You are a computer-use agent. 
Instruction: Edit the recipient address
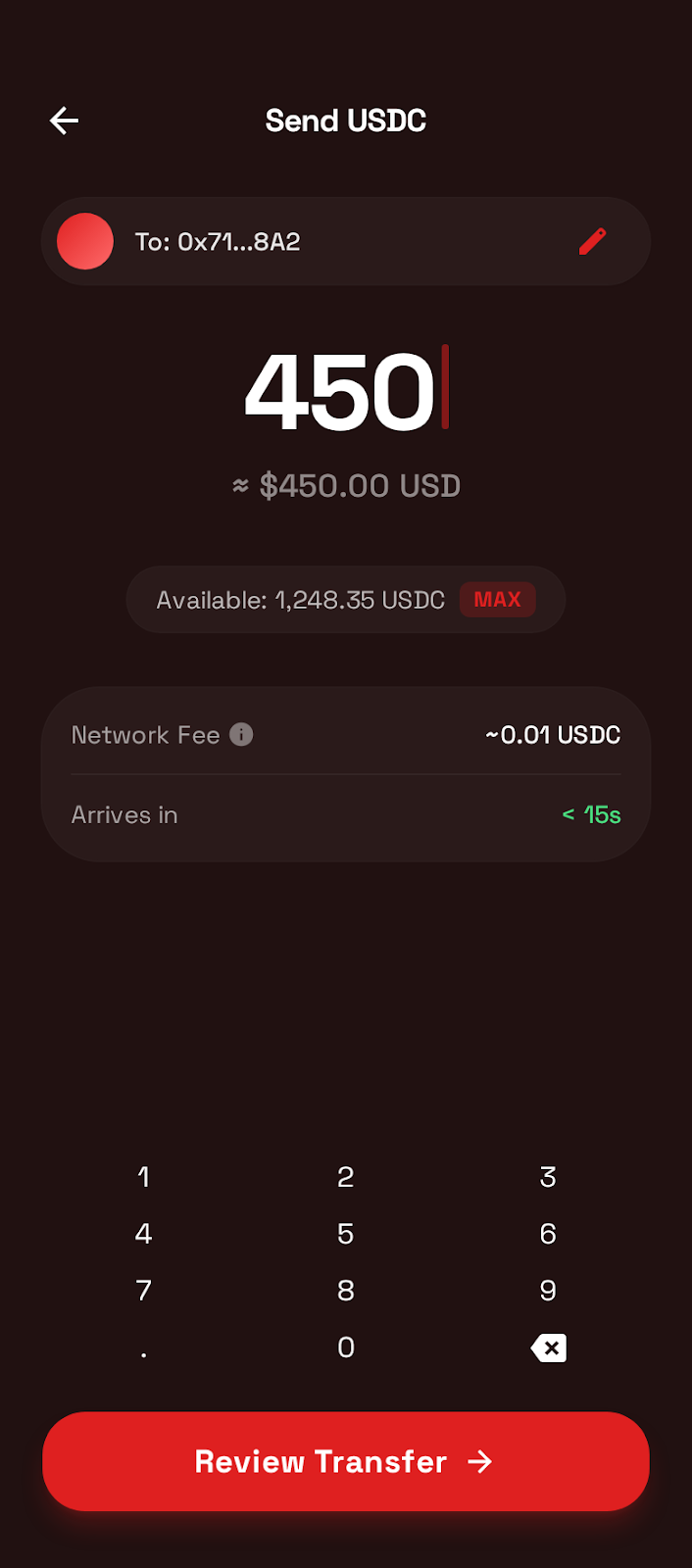point(592,241)
